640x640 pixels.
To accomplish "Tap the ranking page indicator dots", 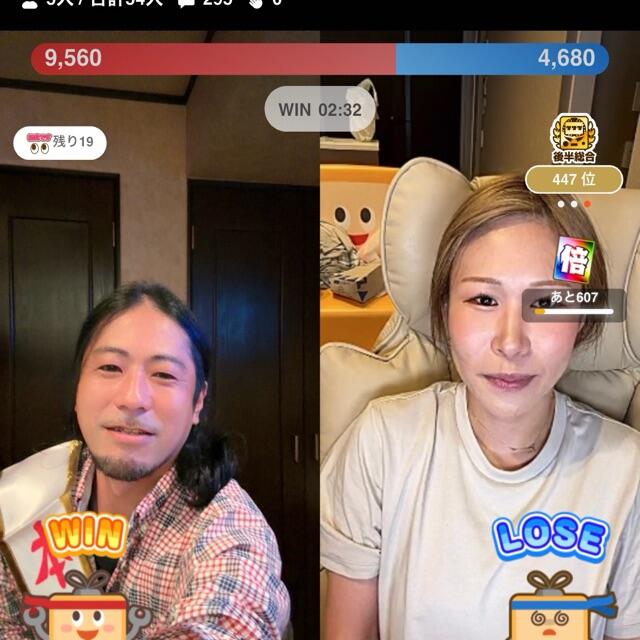I will click(574, 204).
